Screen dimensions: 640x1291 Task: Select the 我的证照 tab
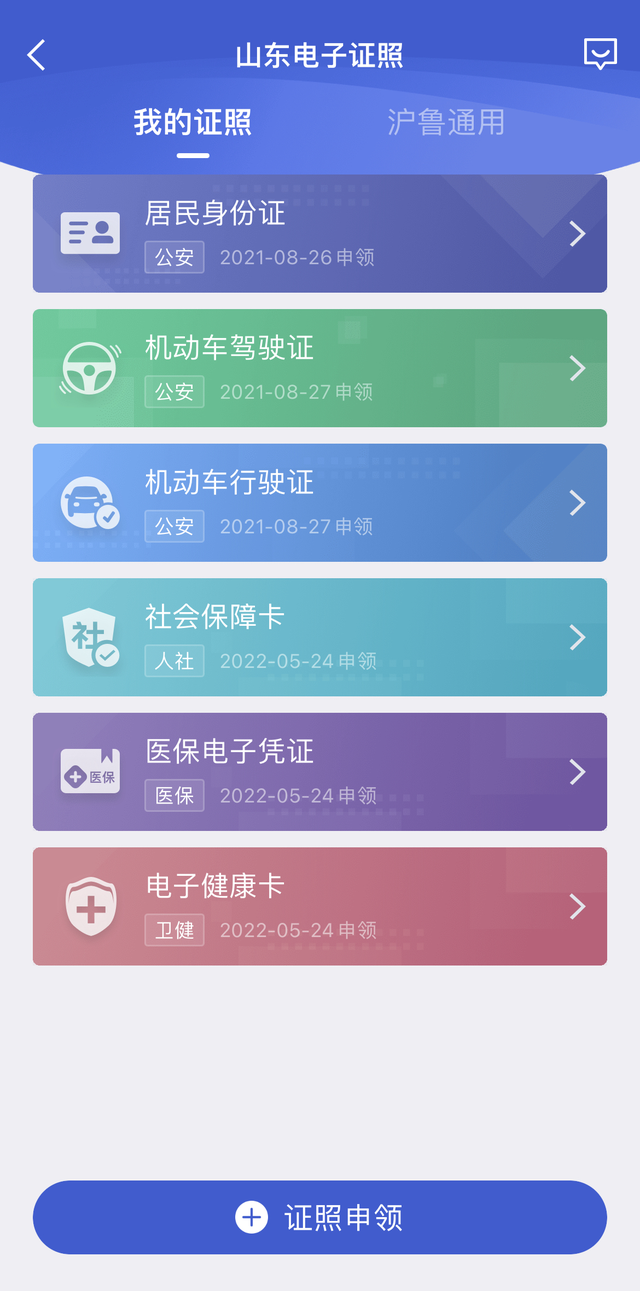pos(193,122)
